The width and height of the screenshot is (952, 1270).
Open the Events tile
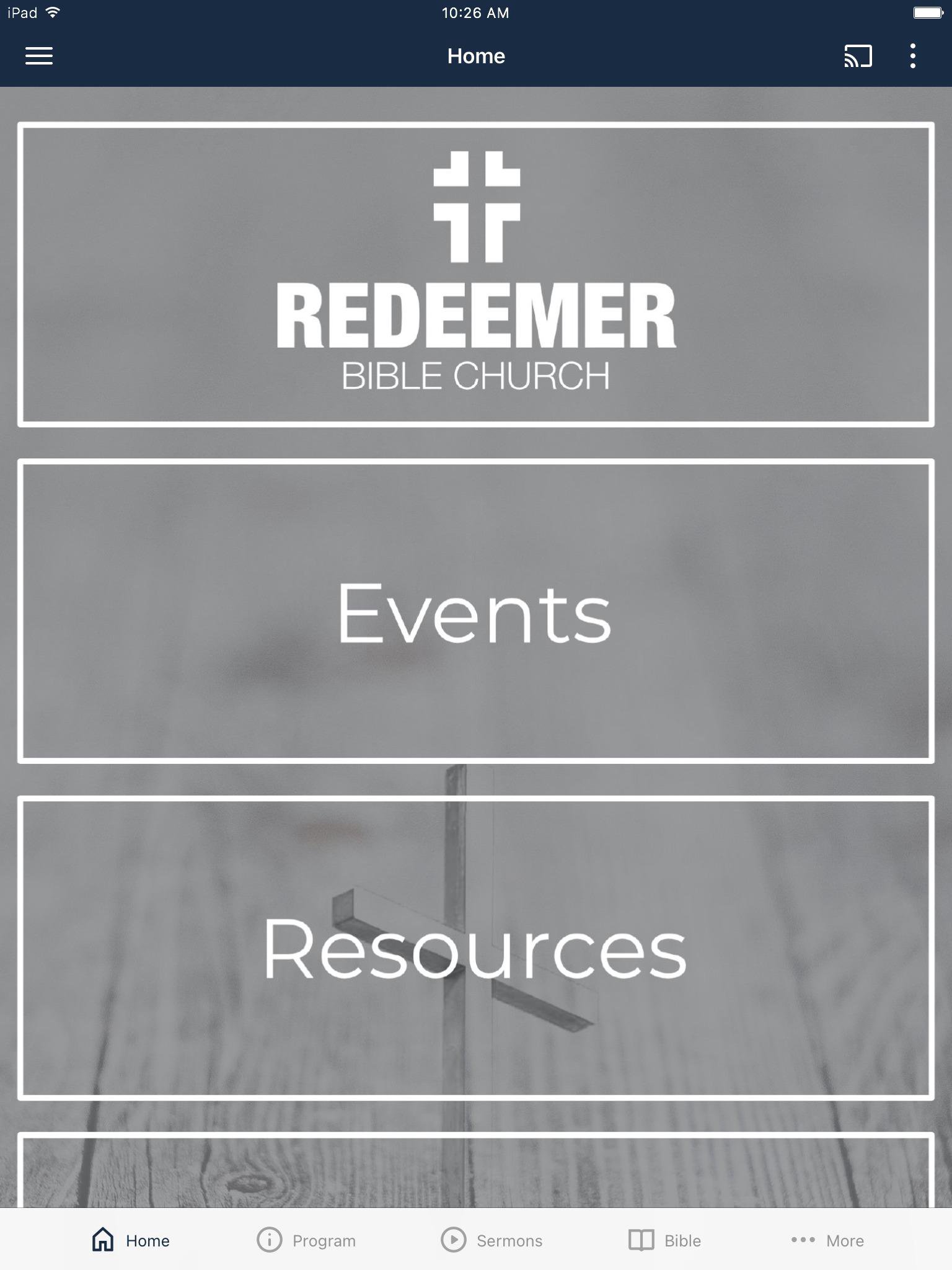point(476,611)
